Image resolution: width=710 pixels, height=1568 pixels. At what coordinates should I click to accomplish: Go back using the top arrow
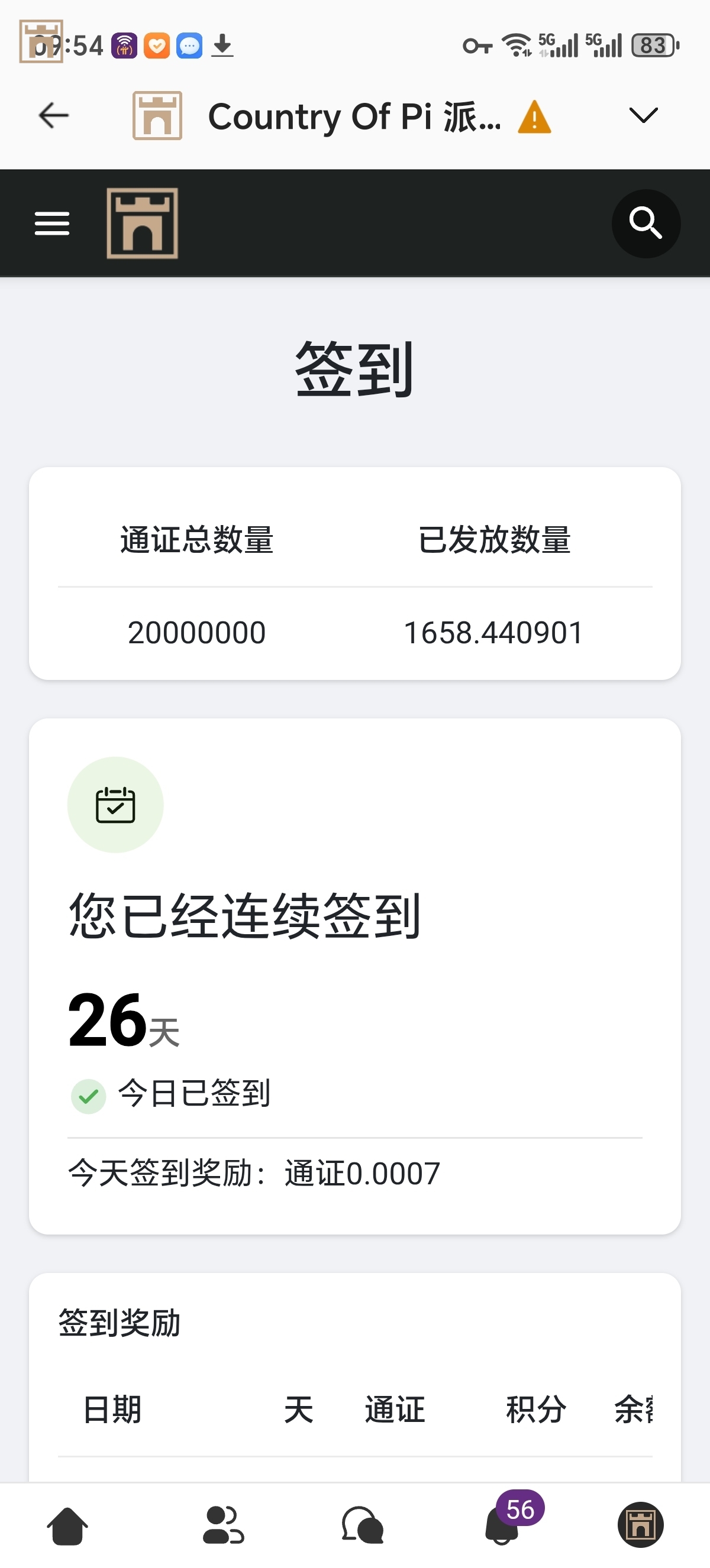[x=54, y=116]
